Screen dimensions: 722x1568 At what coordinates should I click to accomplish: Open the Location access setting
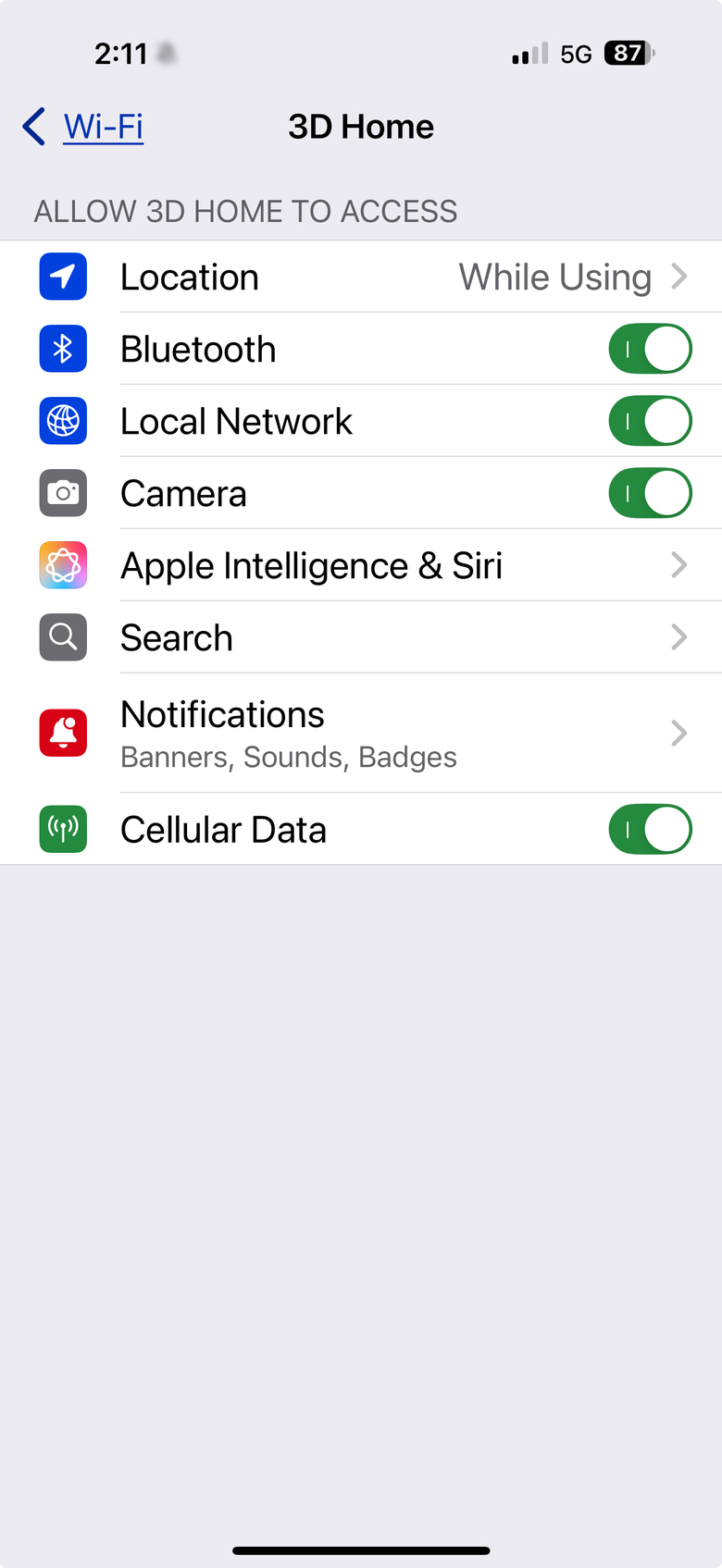(361, 277)
